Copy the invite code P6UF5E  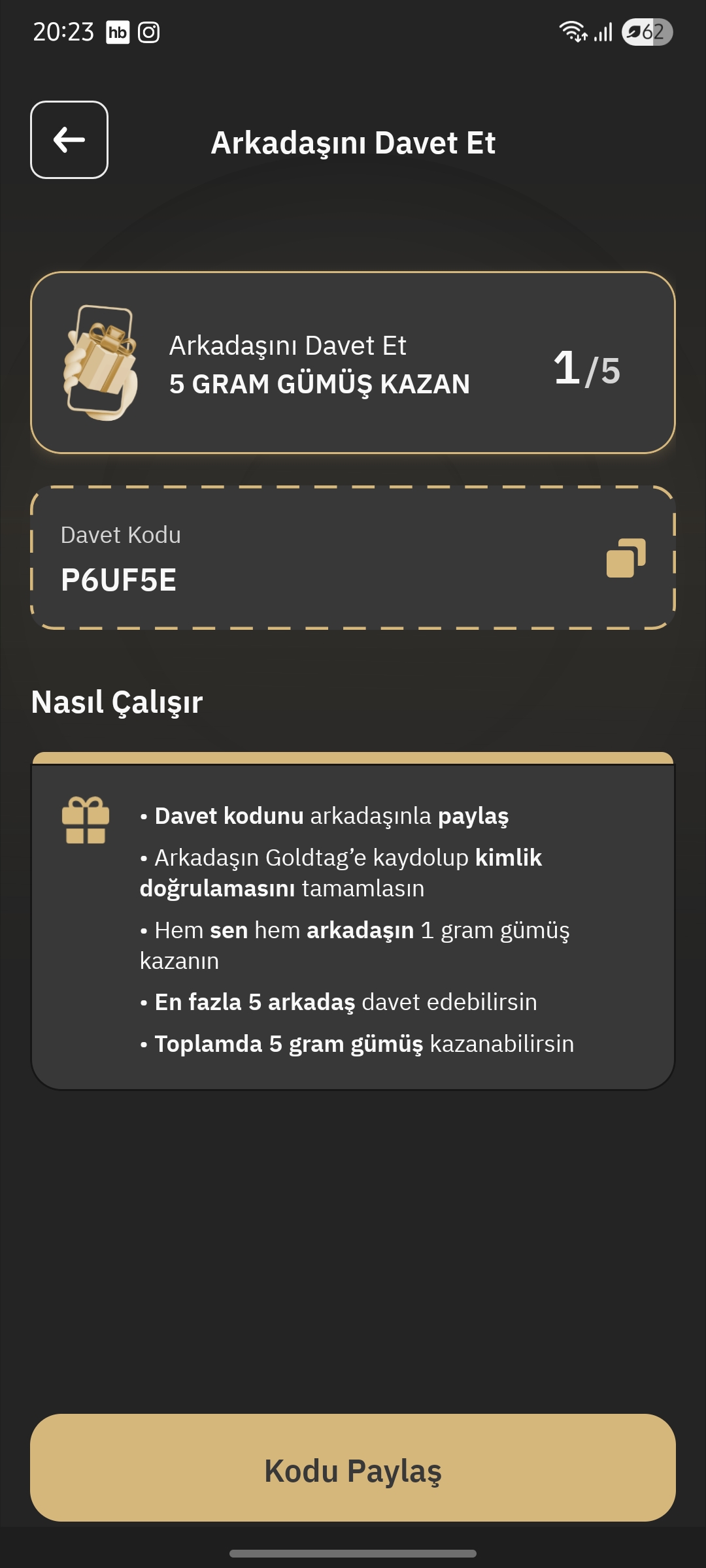click(626, 558)
